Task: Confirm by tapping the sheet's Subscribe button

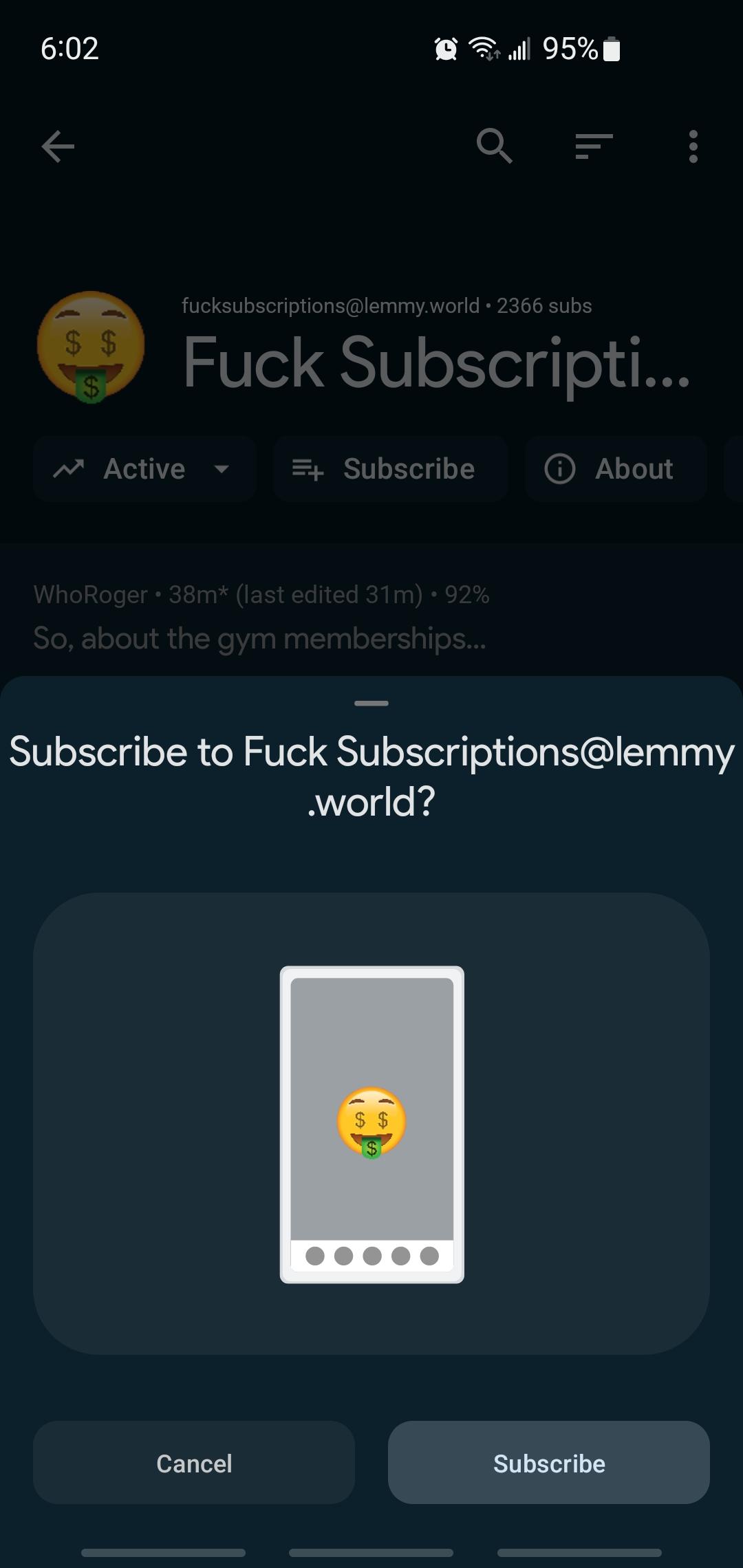Action: [x=548, y=1463]
